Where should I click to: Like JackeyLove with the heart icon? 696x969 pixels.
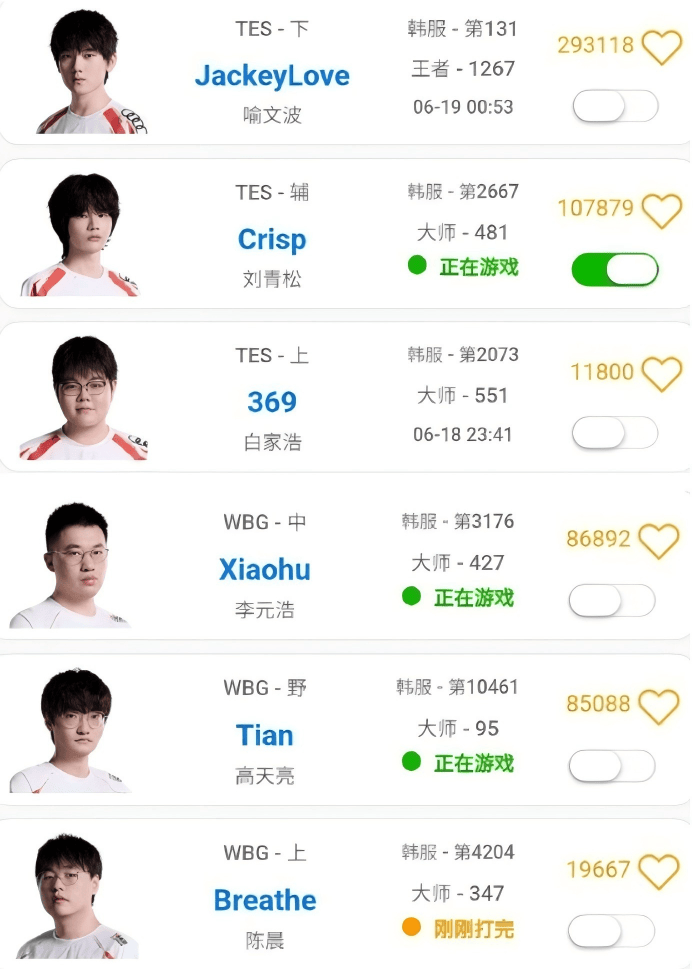click(661, 46)
